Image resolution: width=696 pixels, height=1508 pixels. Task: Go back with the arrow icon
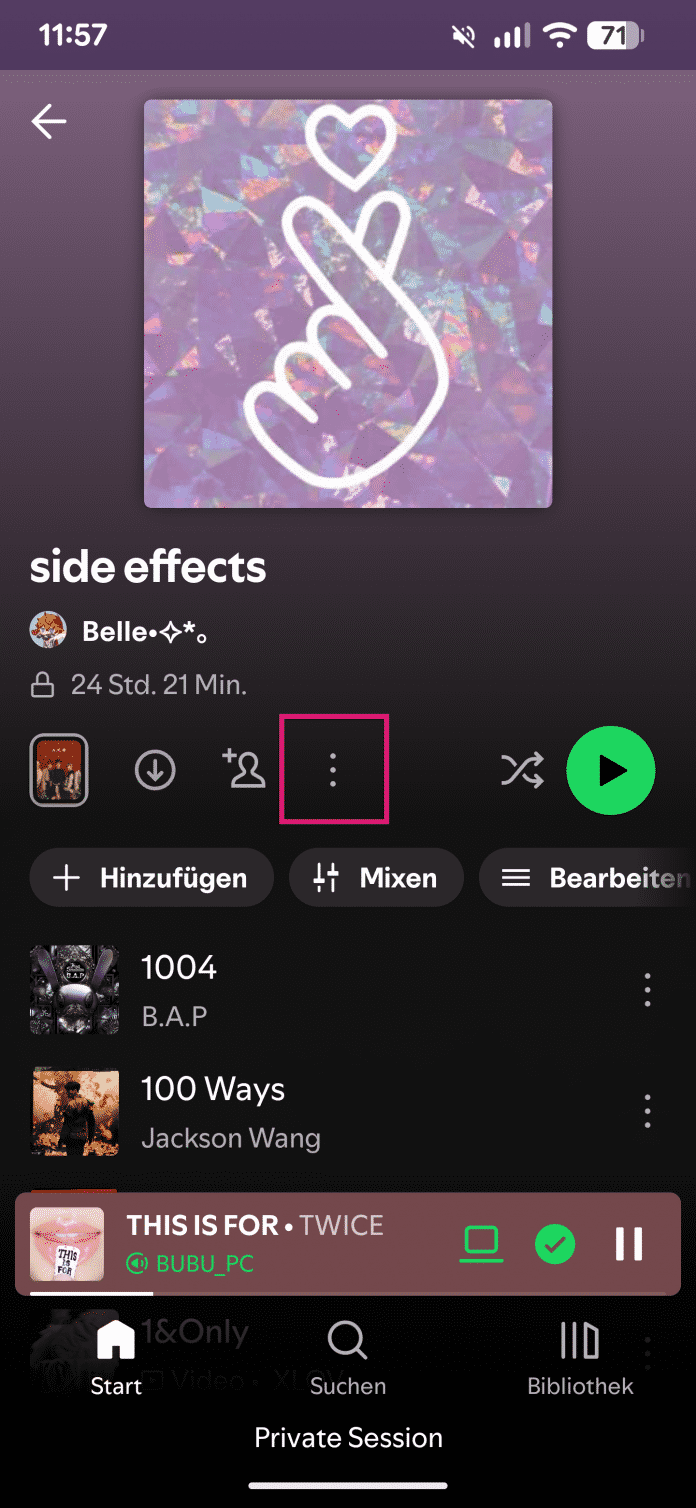[x=48, y=122]
